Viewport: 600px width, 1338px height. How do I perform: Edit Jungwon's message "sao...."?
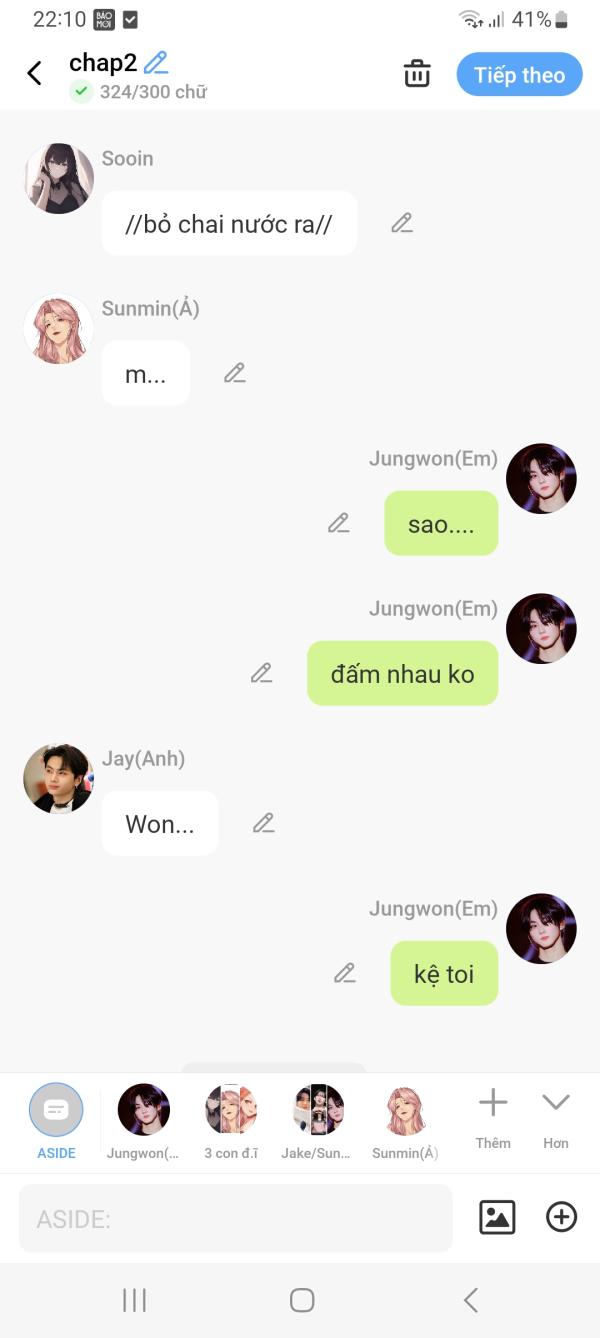[339, 523]
